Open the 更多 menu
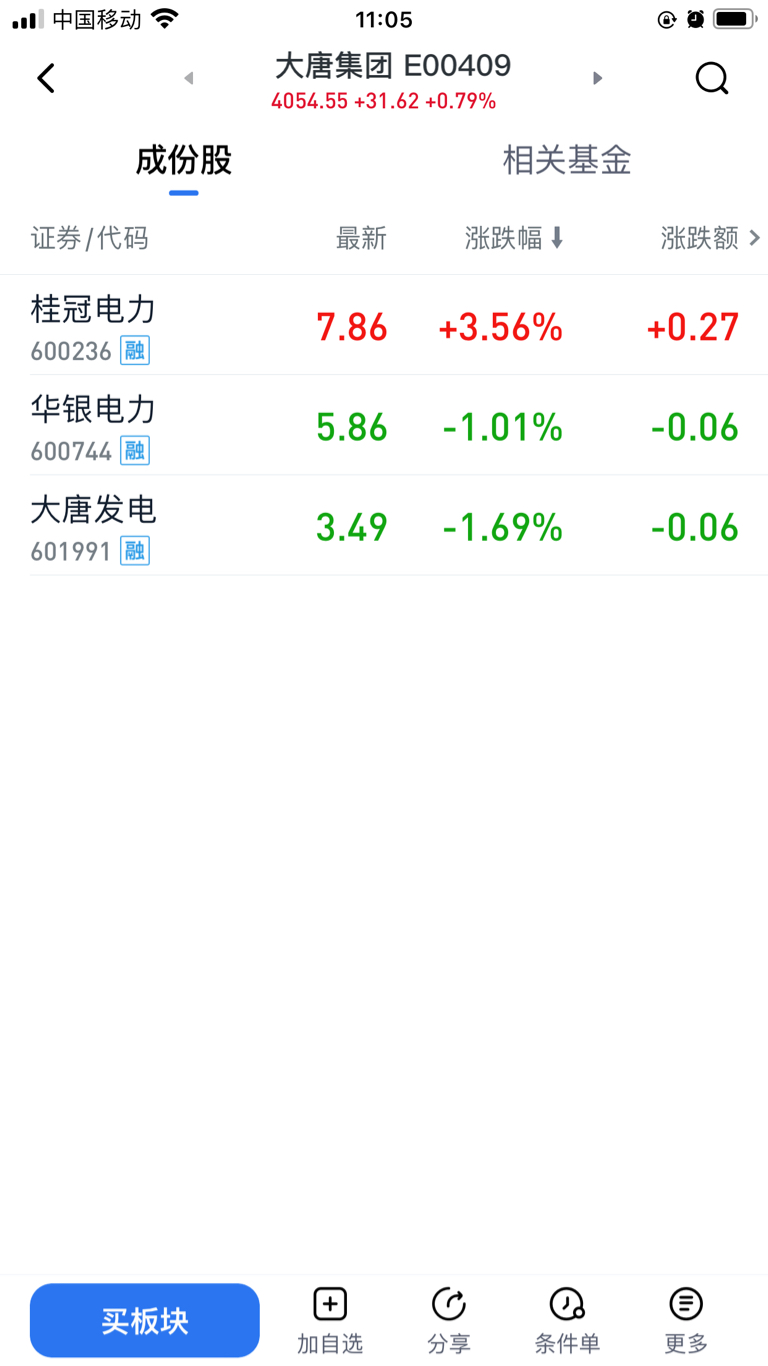Image resolution: width=768 pixels, height=1366 pixels. pyautogui.click(x=686, y=1320)
